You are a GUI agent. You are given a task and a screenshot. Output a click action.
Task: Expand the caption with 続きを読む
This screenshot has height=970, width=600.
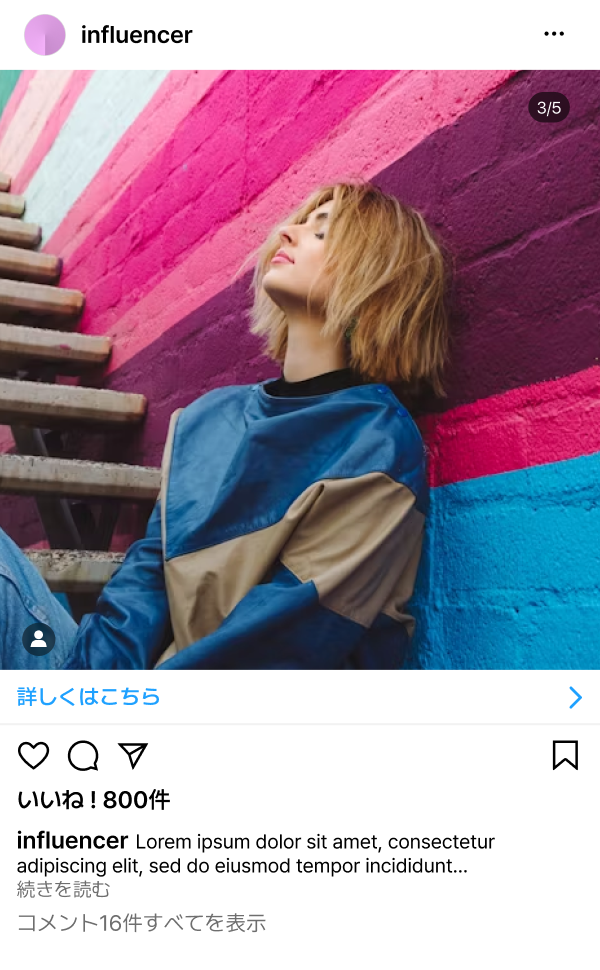[x=63, y=889]
